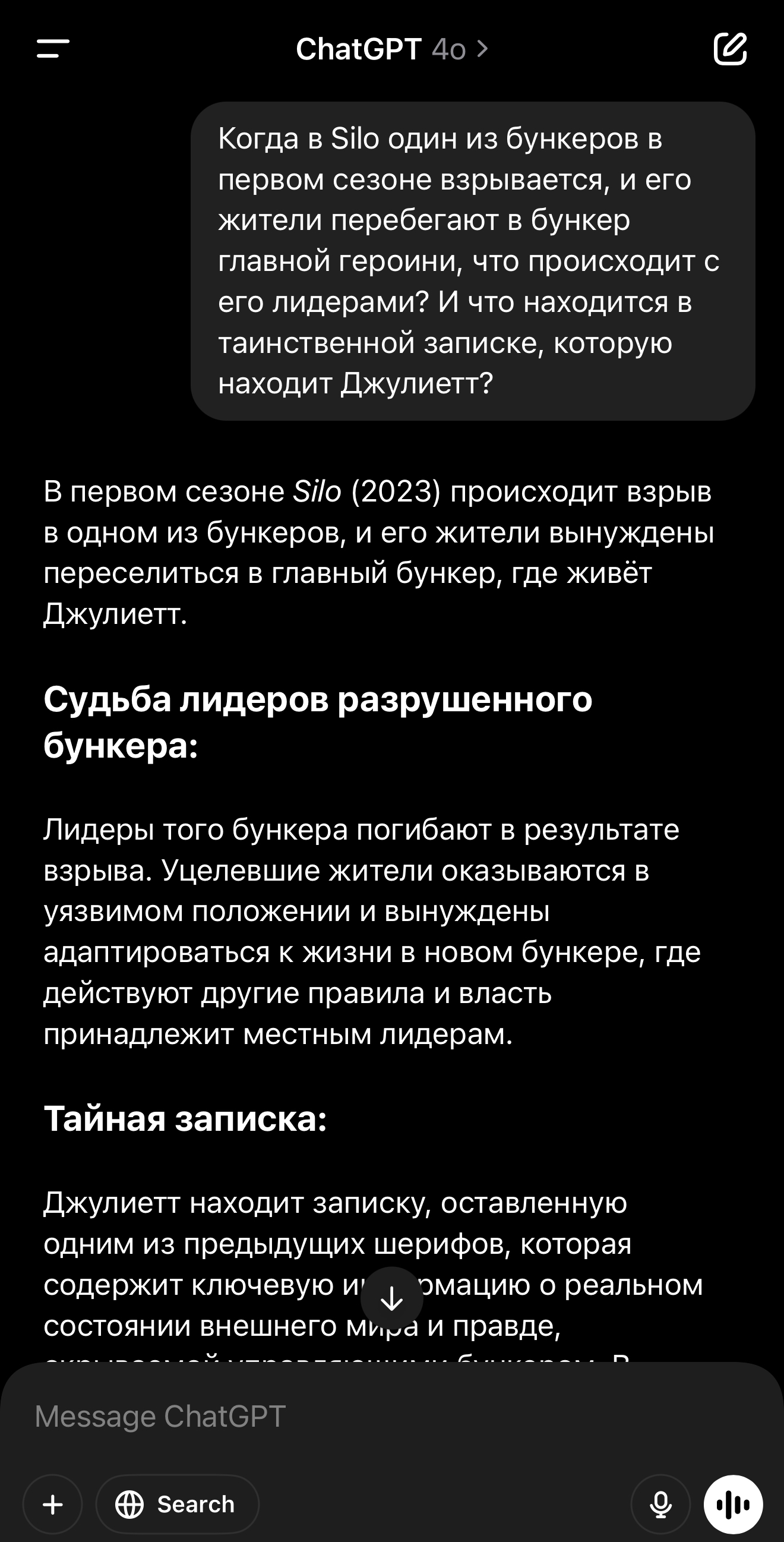Enable the Search web option
This screenshot has width=784, height=1542.
(177, 1505)
